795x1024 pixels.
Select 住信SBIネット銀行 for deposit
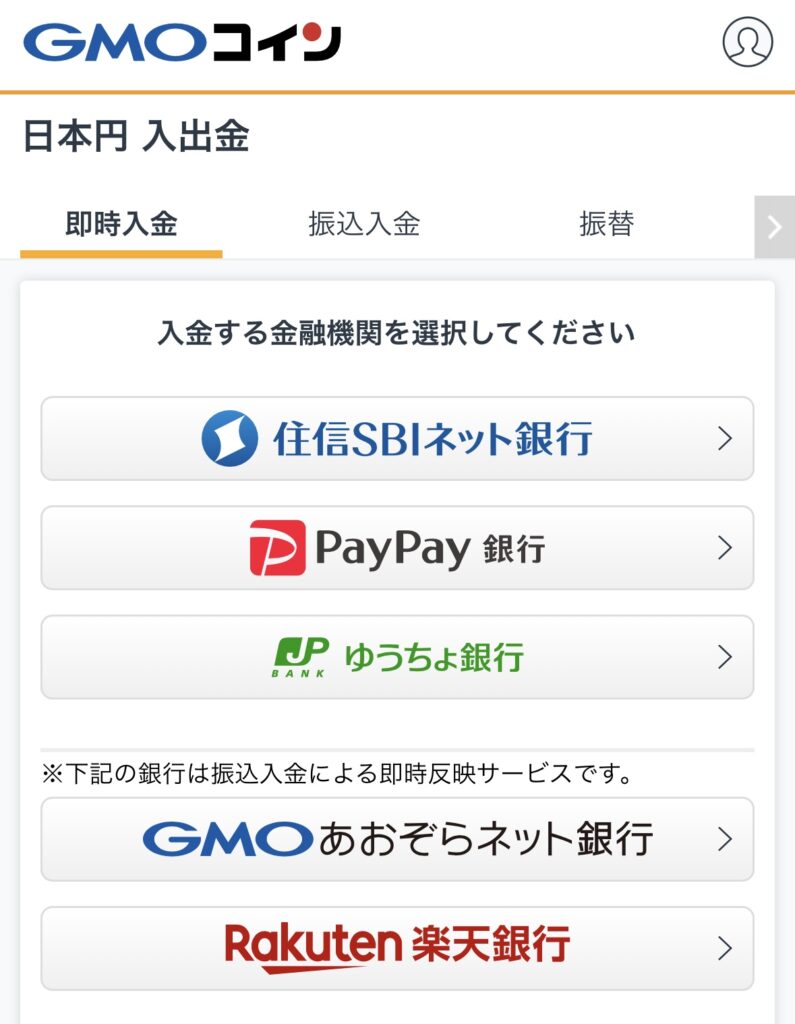pos(397,439)
